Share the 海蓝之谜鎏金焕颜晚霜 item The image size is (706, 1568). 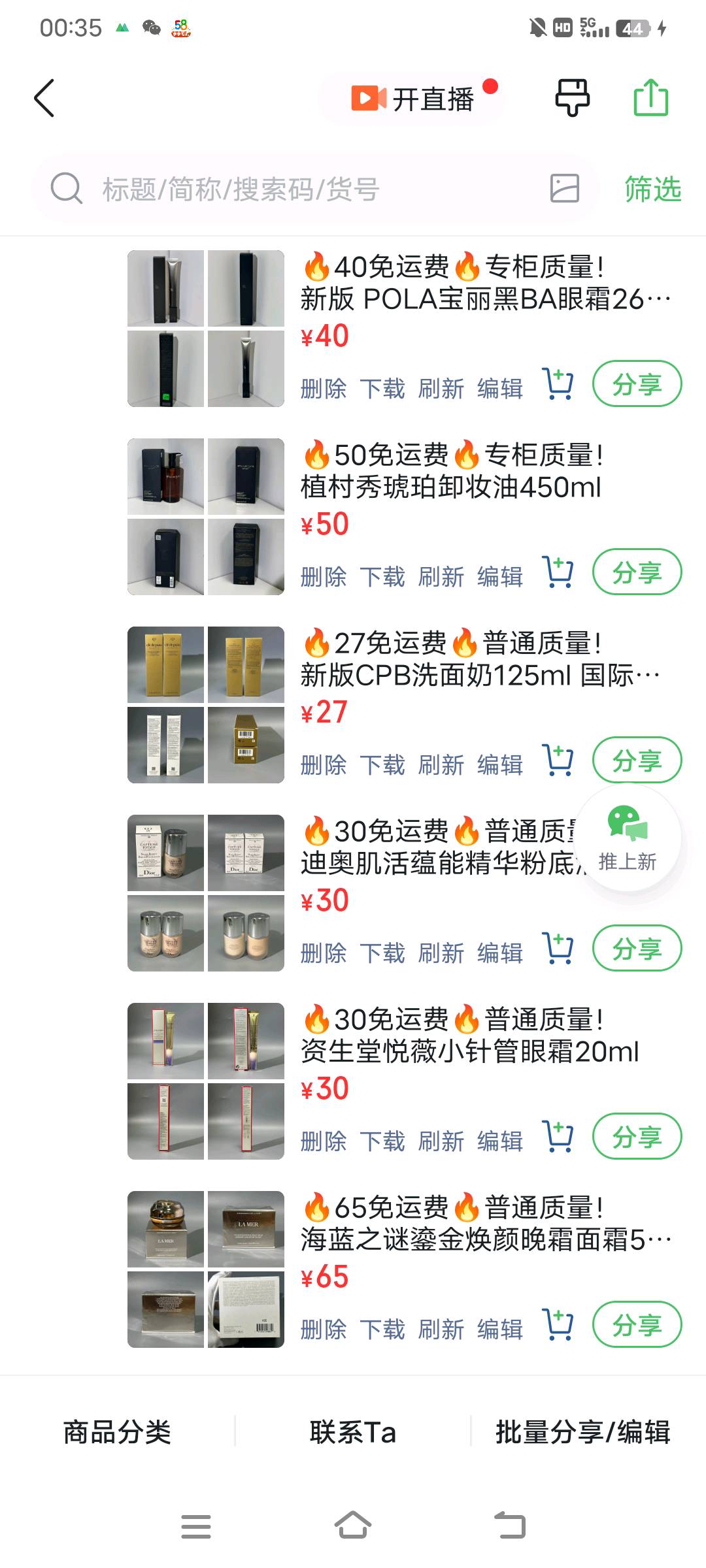637,1324
